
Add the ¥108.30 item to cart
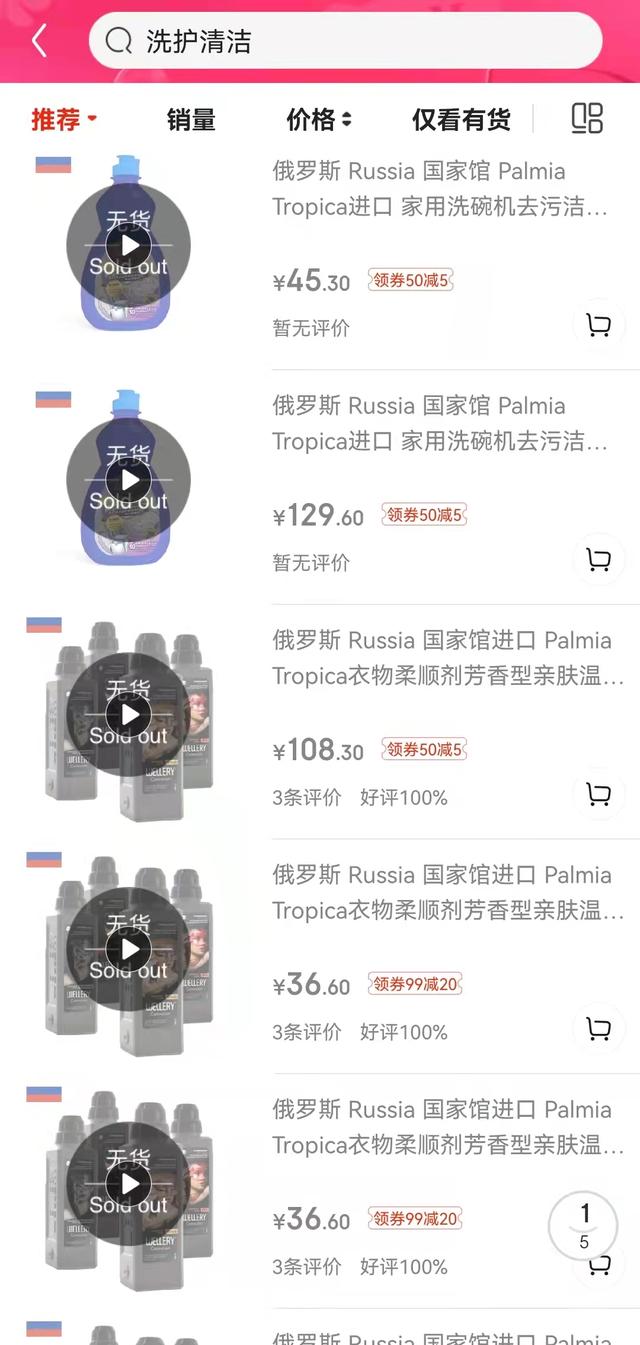[x=598, y=794]
